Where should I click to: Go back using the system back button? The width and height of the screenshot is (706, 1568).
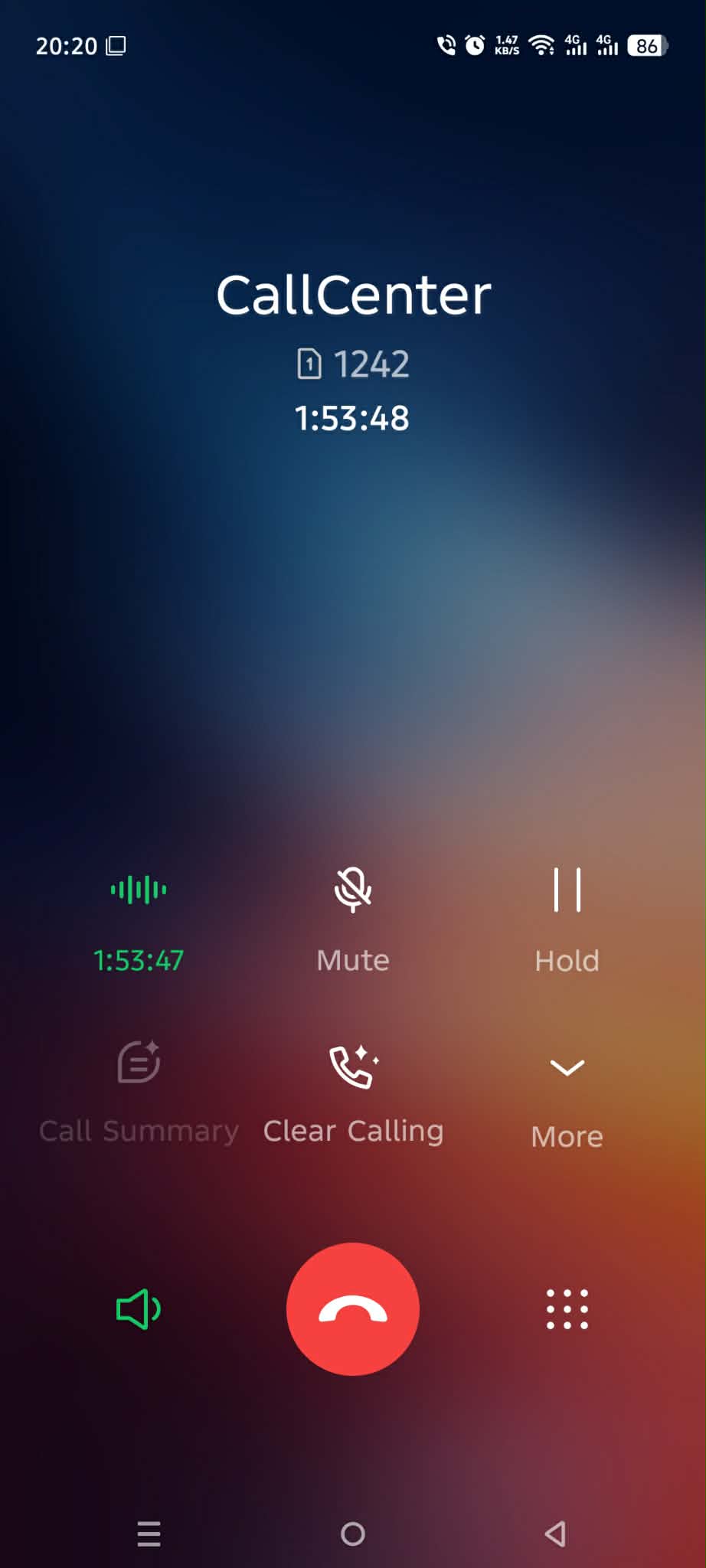point(556,1534)
